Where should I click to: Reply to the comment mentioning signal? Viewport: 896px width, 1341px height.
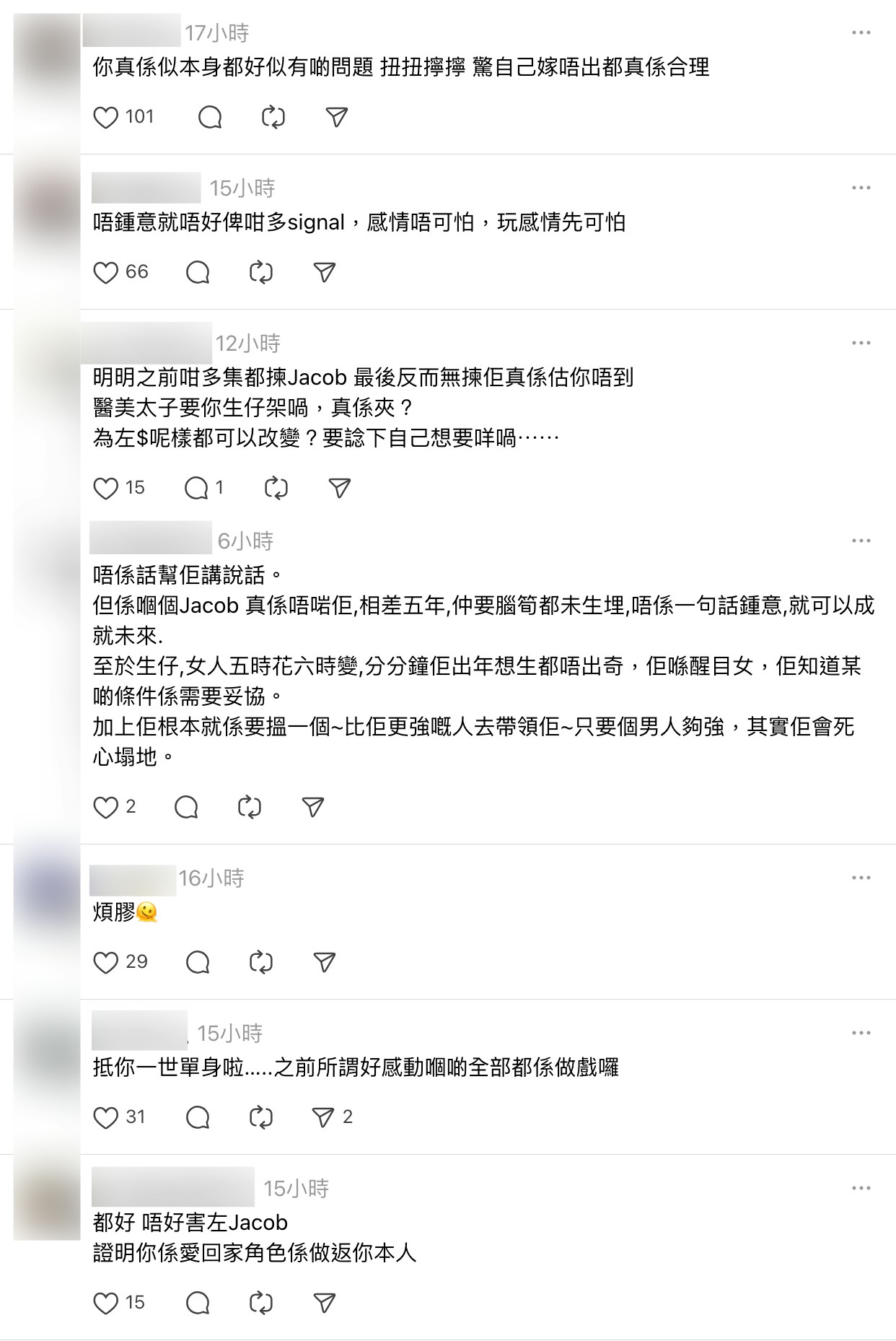[198, 272]
